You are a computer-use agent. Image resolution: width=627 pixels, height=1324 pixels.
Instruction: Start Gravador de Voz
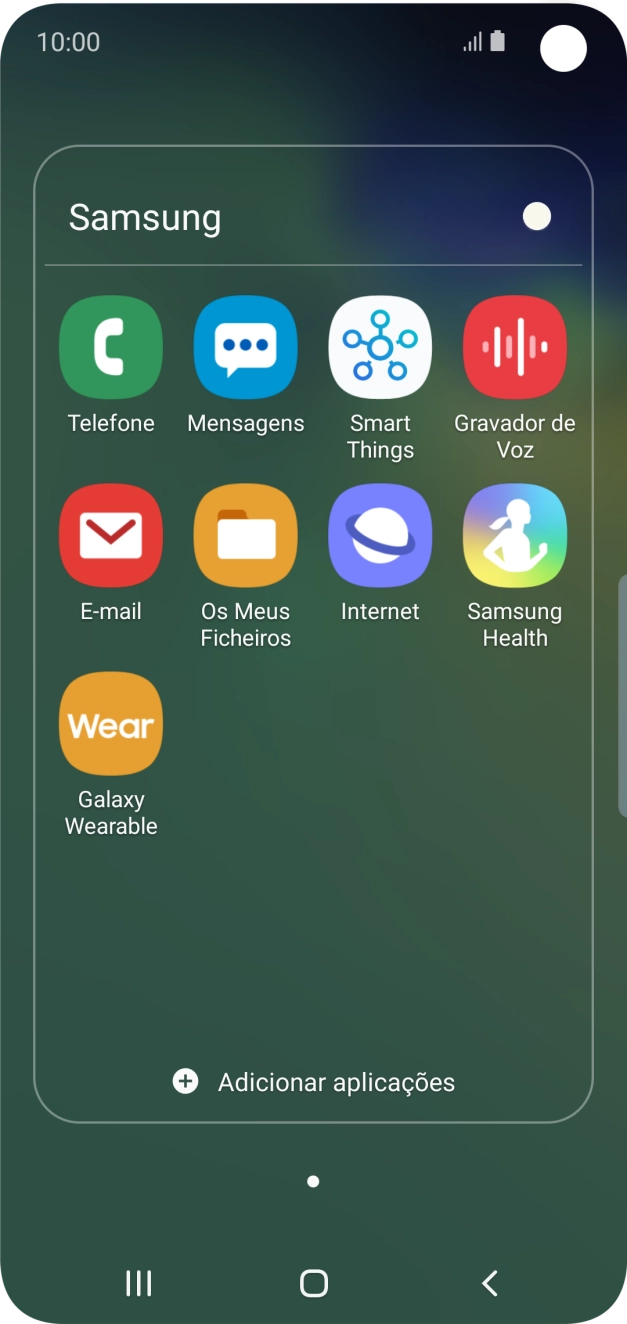click(514, 347)
